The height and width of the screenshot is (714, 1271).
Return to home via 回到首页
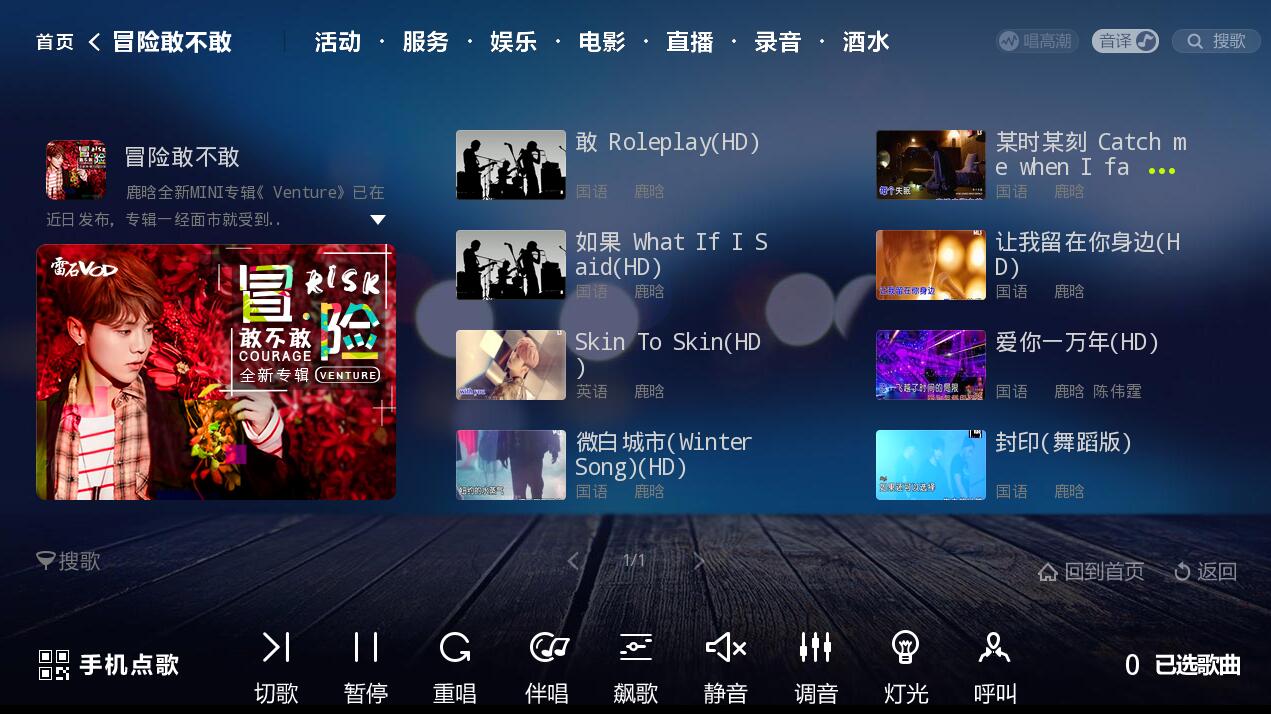pos(1091,572)
